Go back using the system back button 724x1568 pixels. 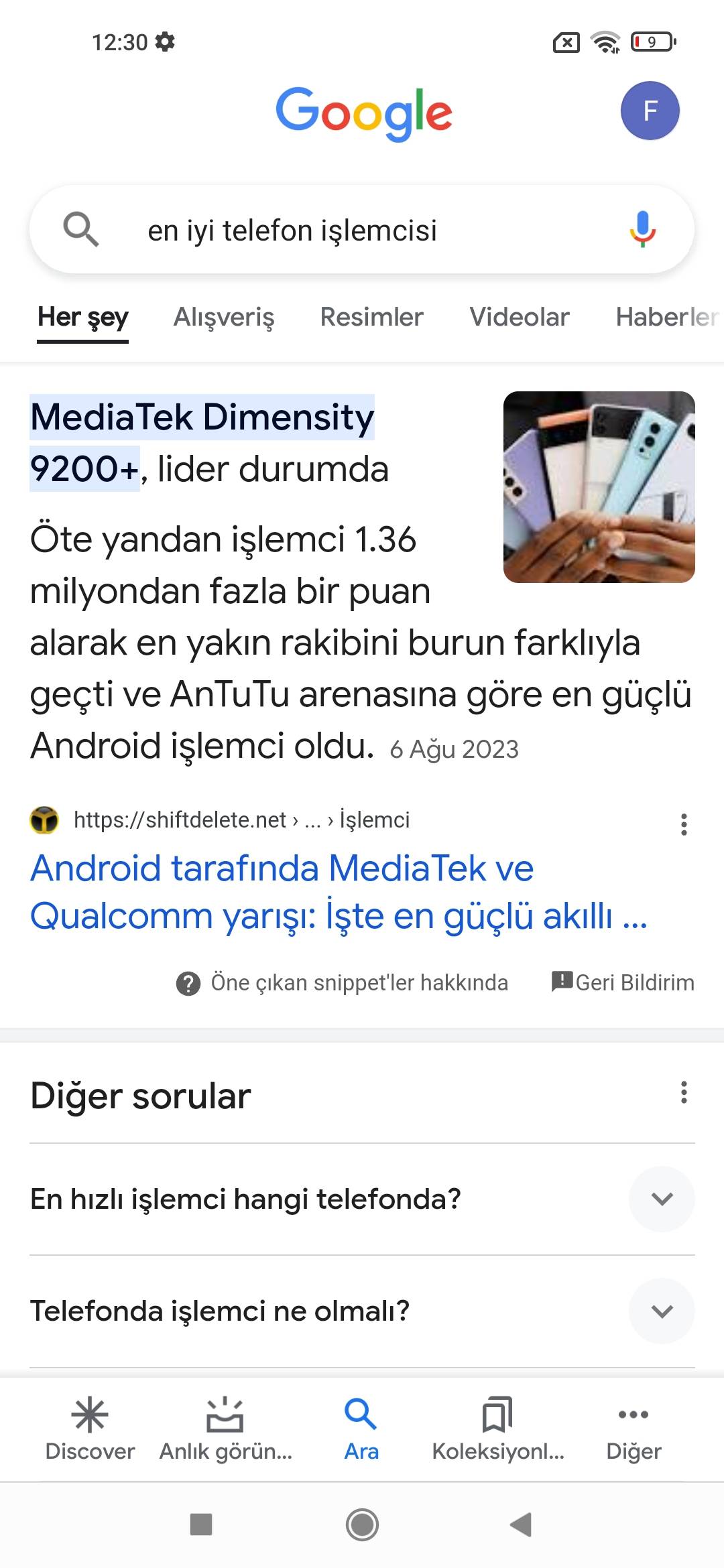click(522, 1524)
